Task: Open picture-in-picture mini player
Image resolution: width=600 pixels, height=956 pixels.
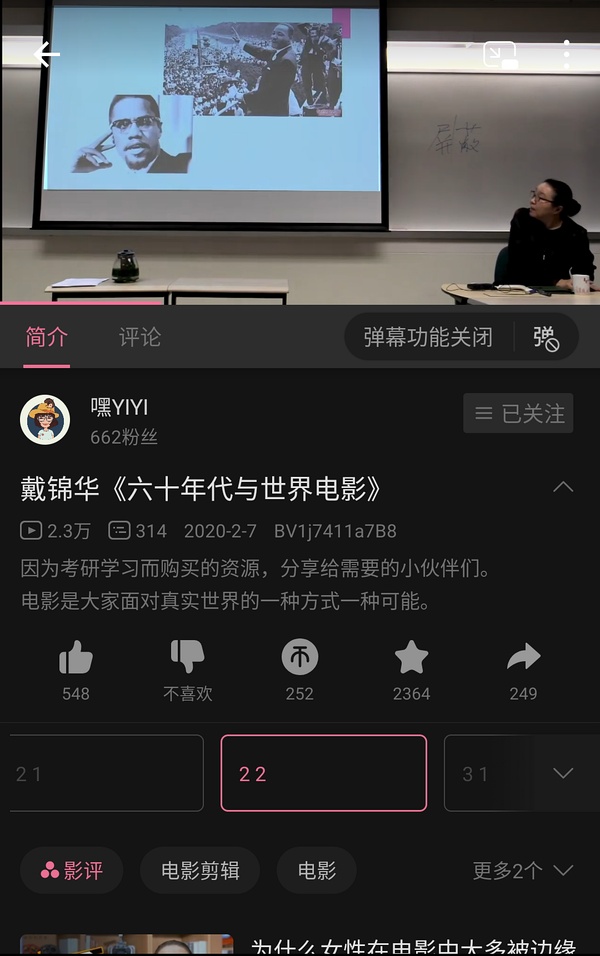Action: tap(499, 55)
